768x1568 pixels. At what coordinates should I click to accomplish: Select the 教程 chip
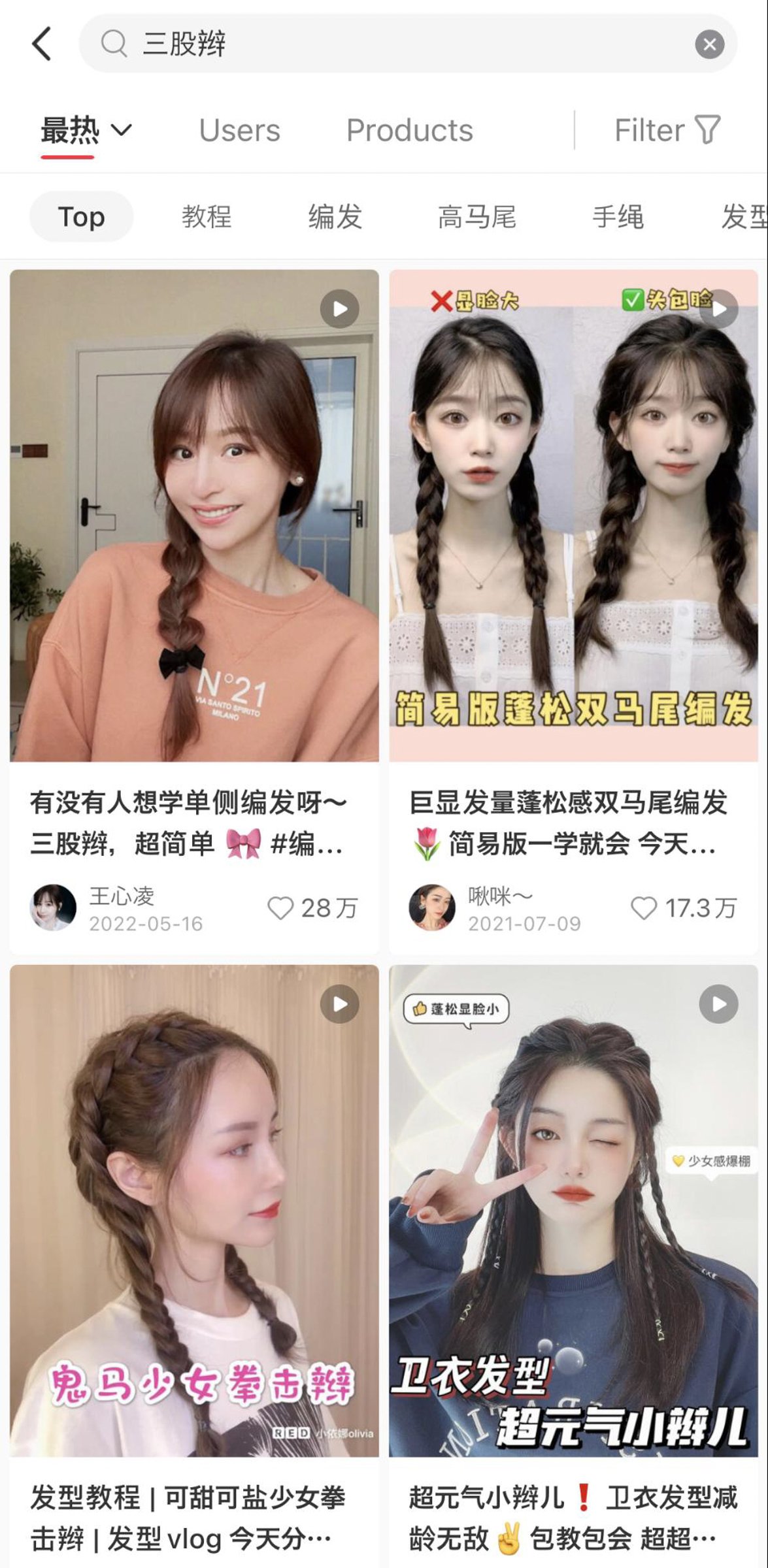pyautogui.click(x=207, y=217)
